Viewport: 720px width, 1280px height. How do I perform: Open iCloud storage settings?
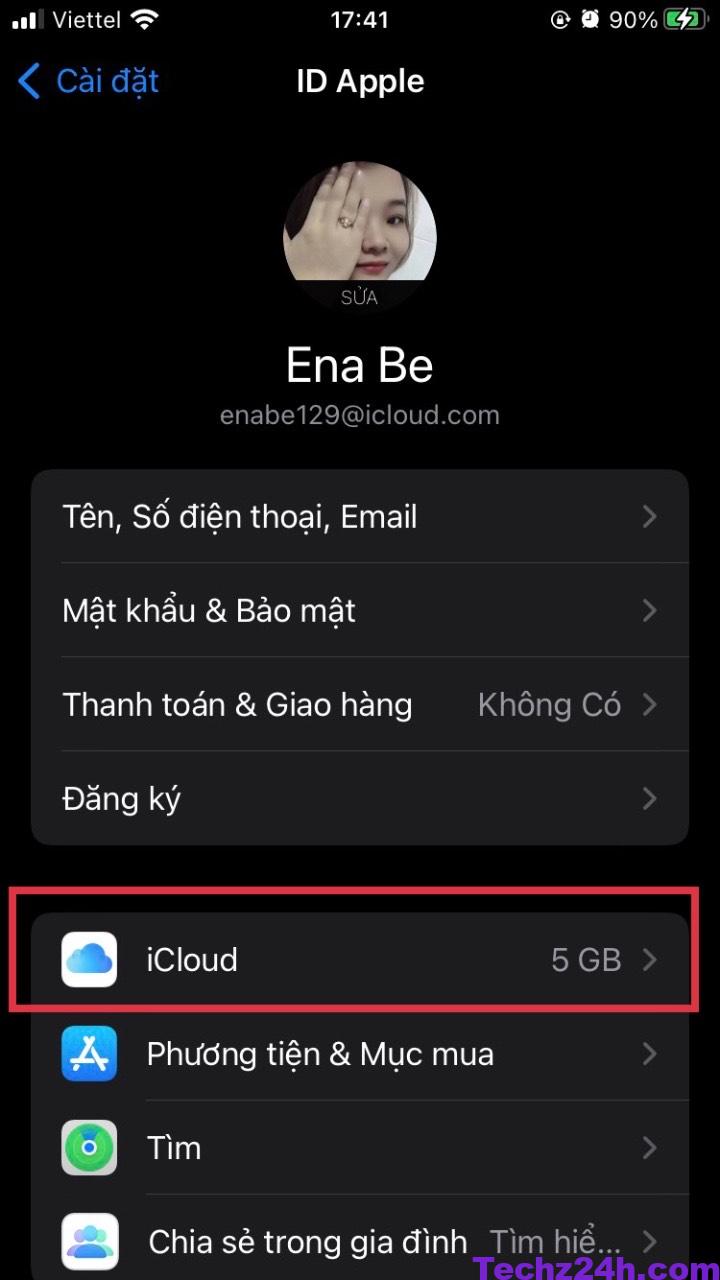click(360, 960)
